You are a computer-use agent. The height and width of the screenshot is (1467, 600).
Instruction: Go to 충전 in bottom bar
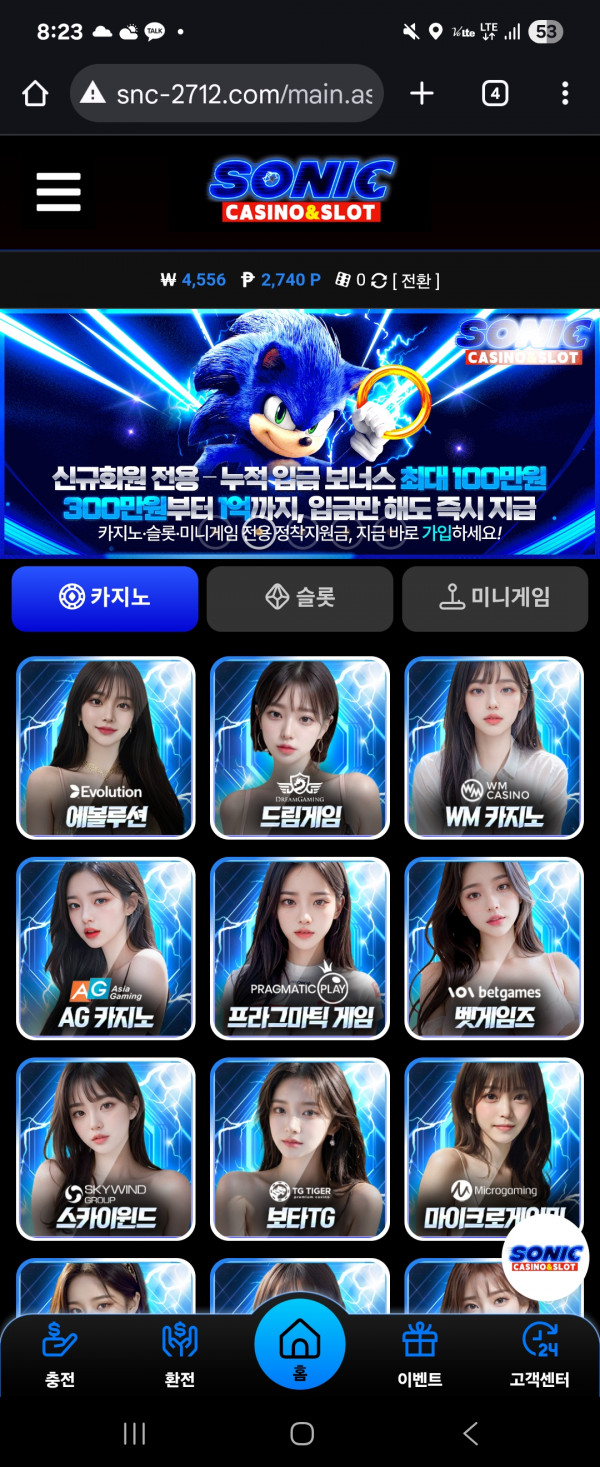60,1355
